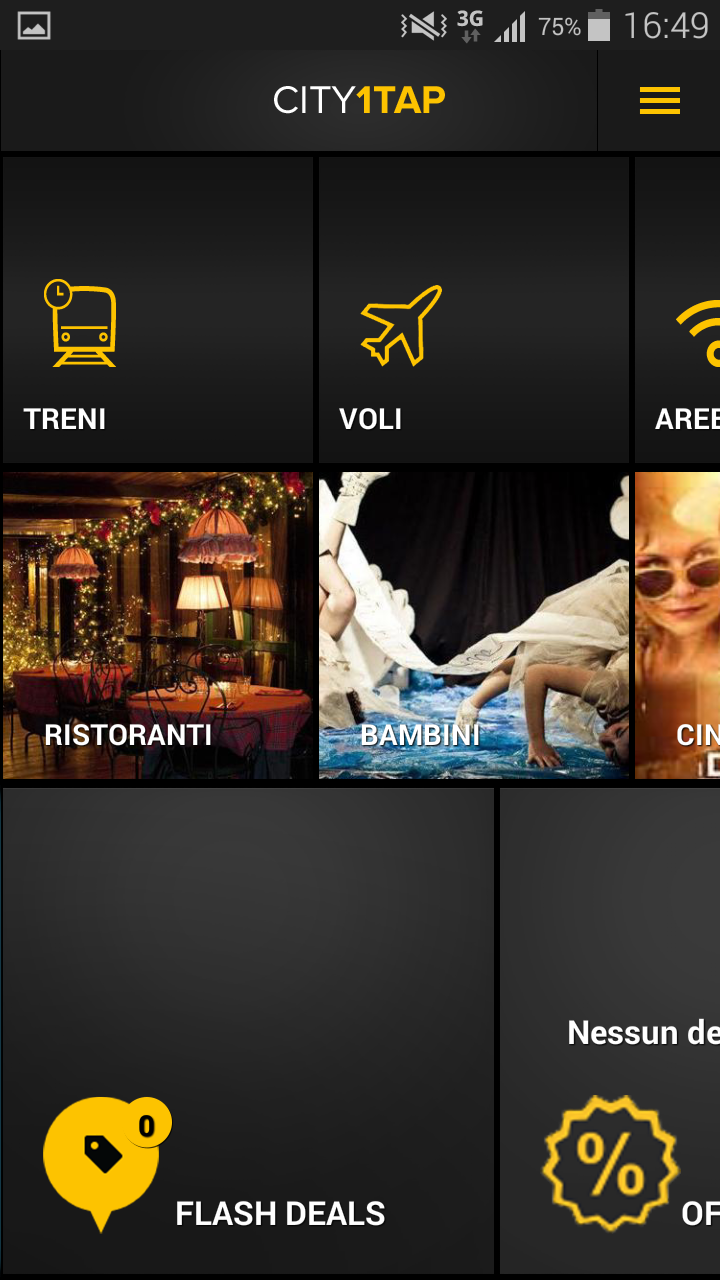720x1280 pixels.
Task: View Flash Deals
Action: (248, 1030)
